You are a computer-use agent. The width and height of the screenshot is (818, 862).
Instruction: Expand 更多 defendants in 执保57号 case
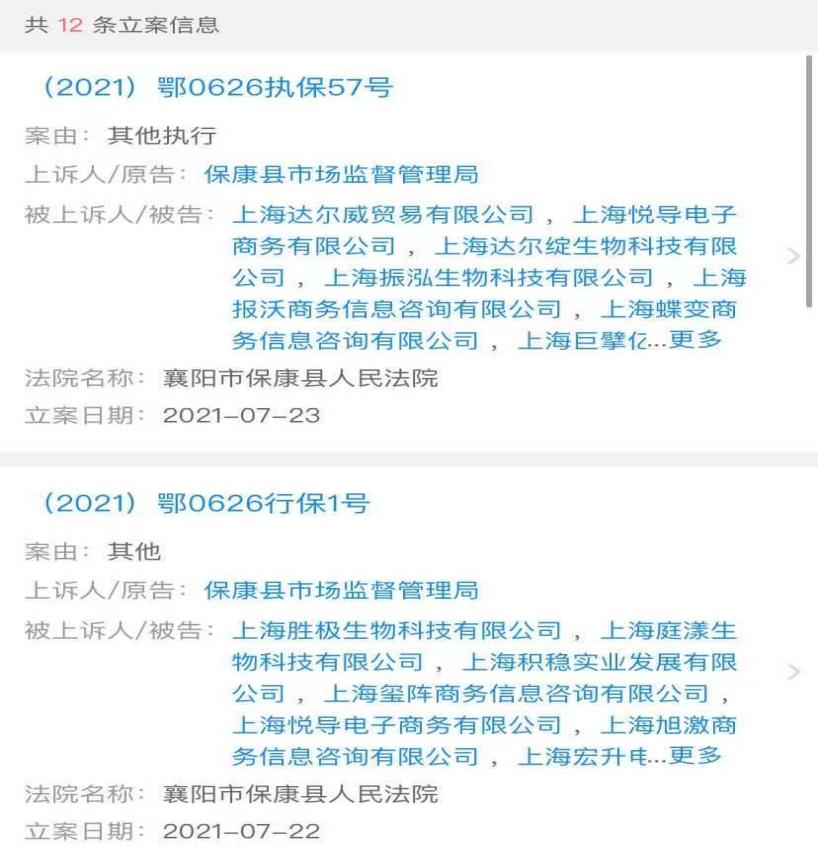click(695, 340)
